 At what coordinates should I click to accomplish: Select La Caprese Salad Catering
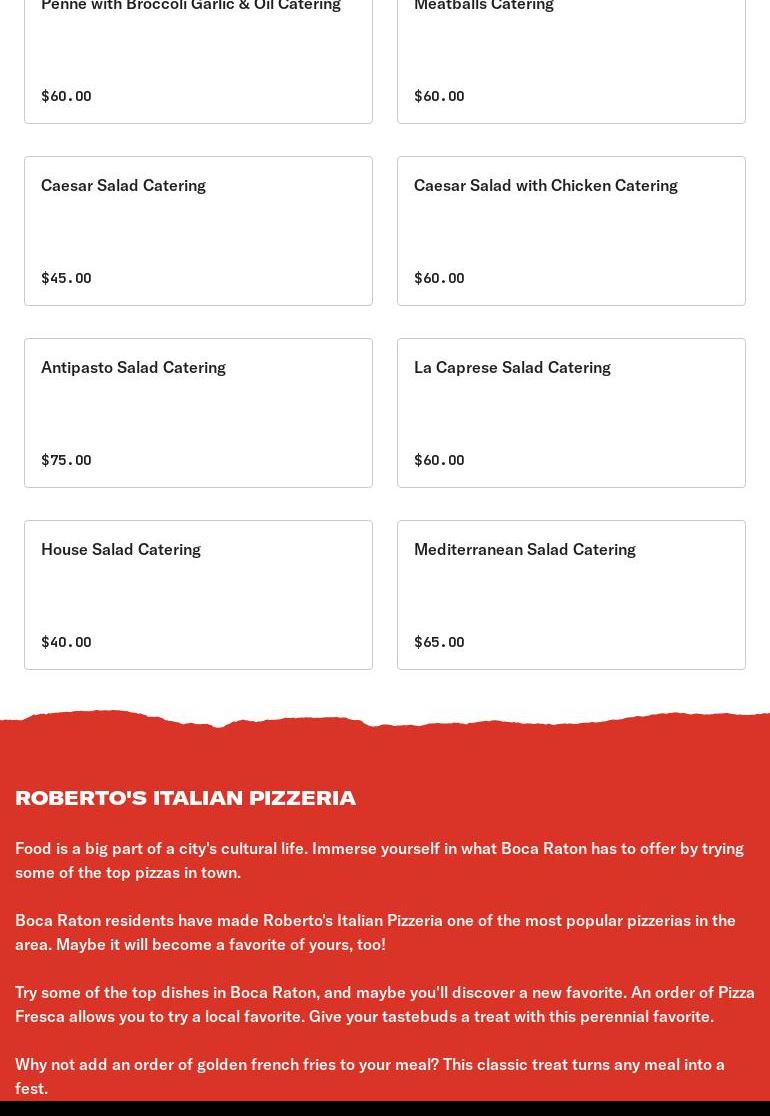(571, 413)
